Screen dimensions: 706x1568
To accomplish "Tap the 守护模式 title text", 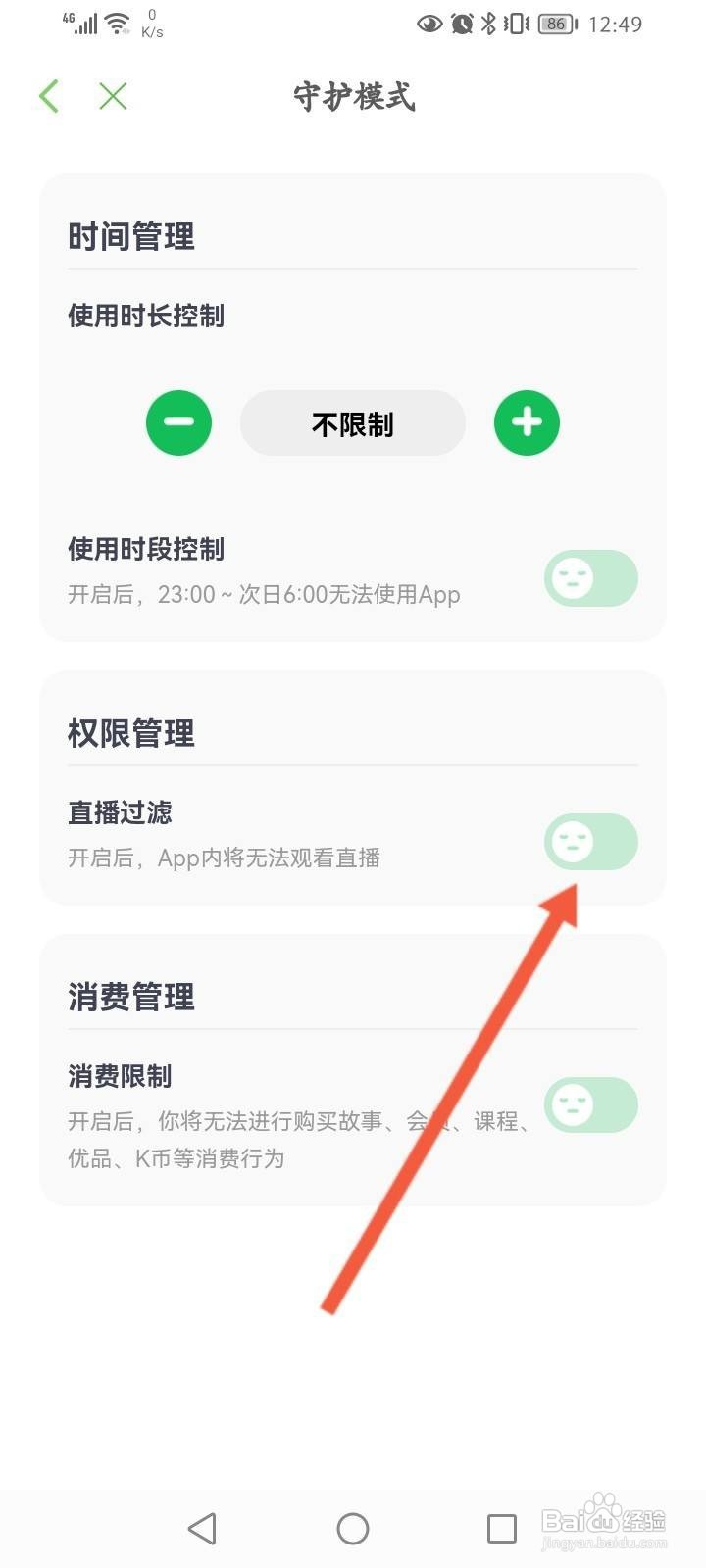I will pyautogui.click(x=353, y=98).
